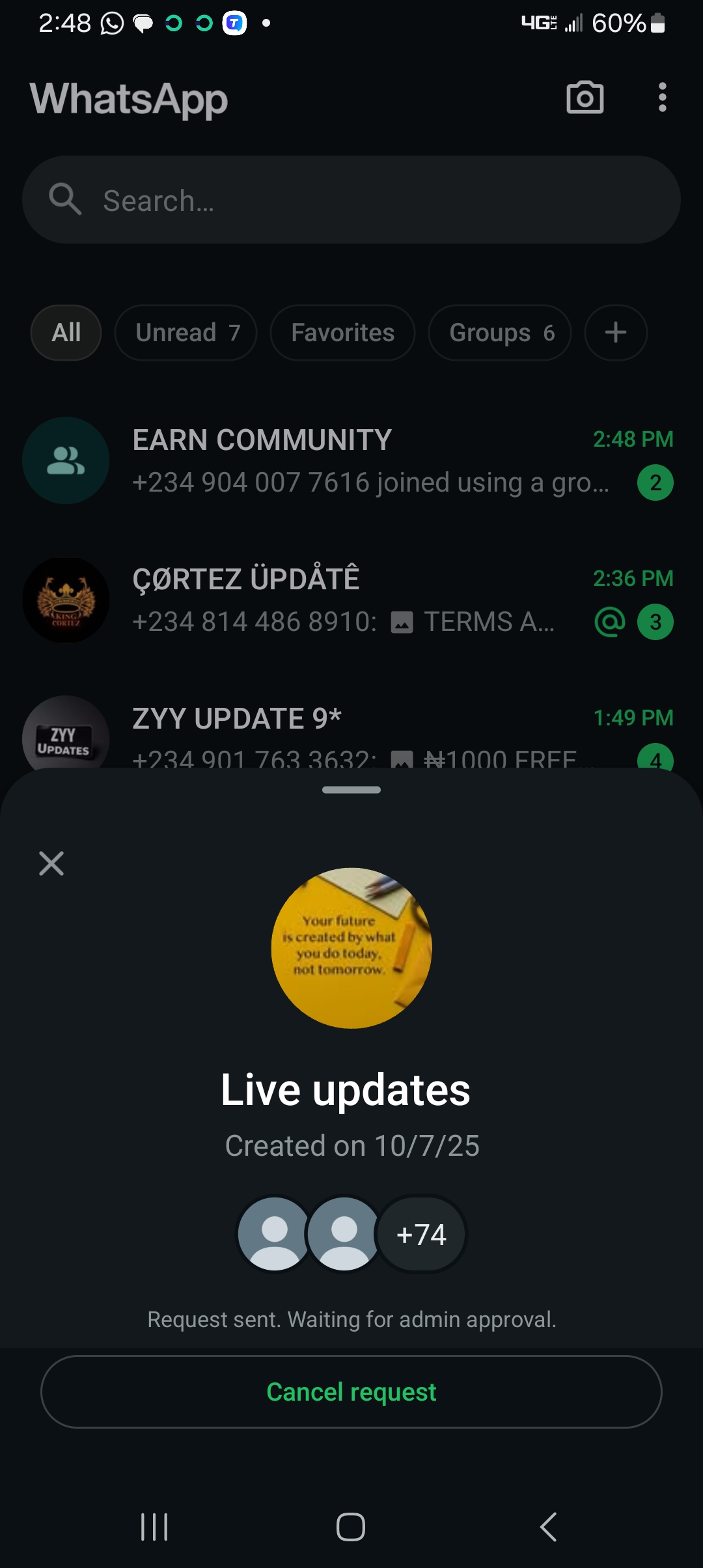
Task: Open the three-dot overflow menu
Action: (662, 98)
